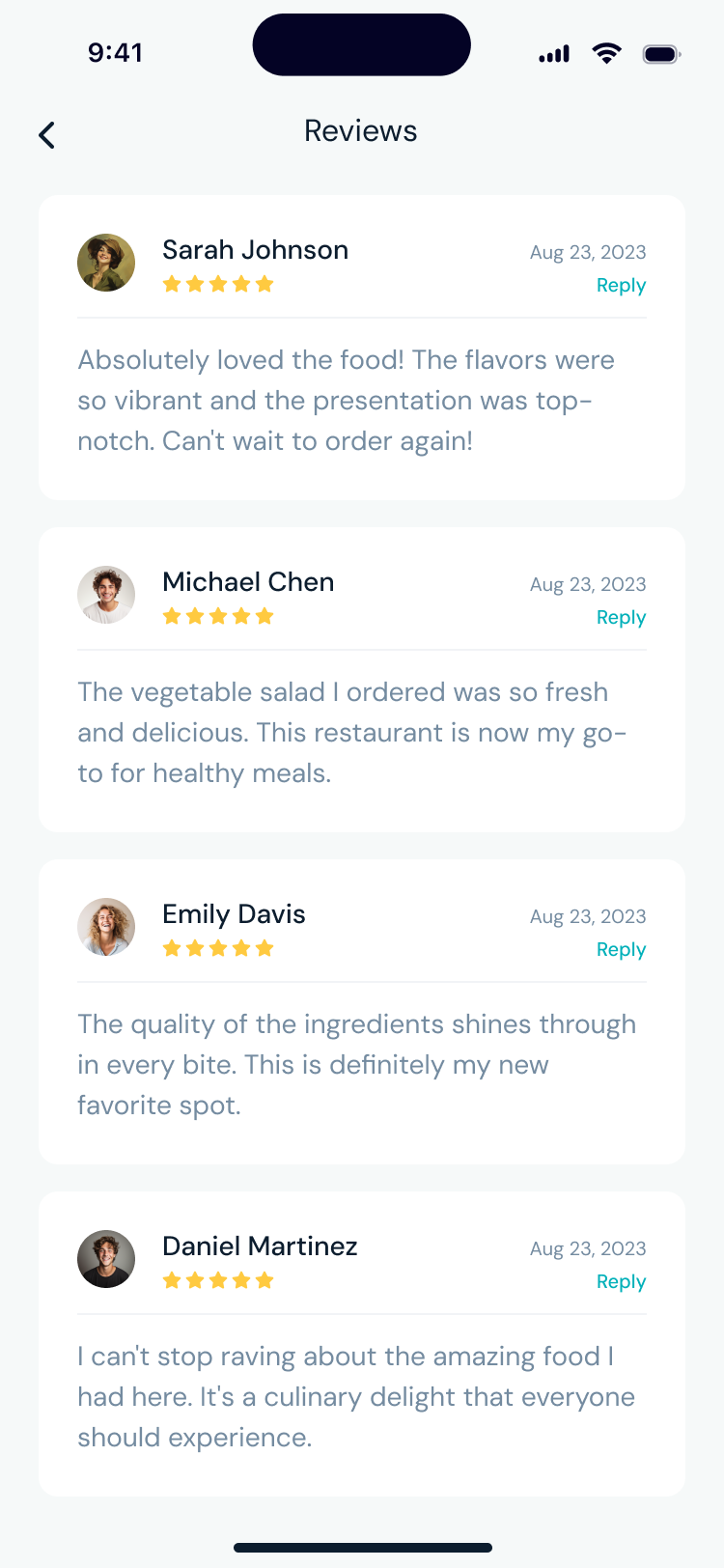724x1568 pixels.
Task: Click the battery icon in the status bar
Action: pos(660,55)
